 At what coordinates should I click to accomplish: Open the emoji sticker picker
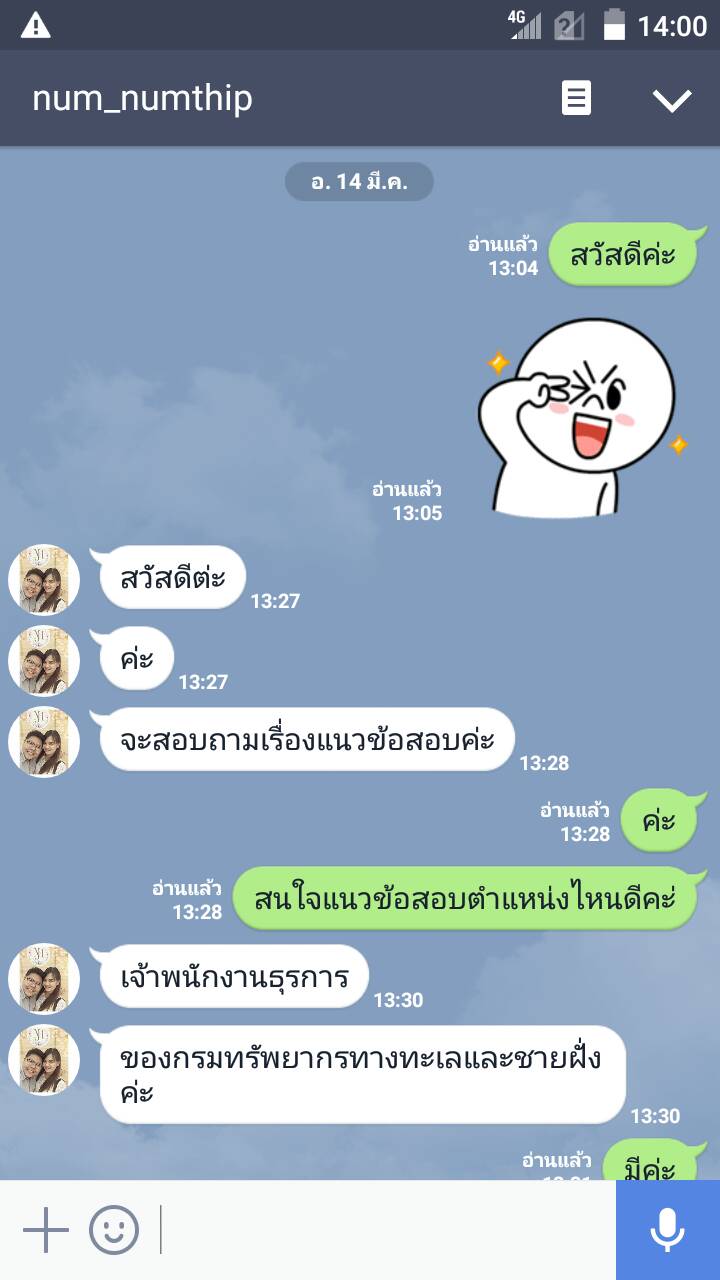point(114,1230)
